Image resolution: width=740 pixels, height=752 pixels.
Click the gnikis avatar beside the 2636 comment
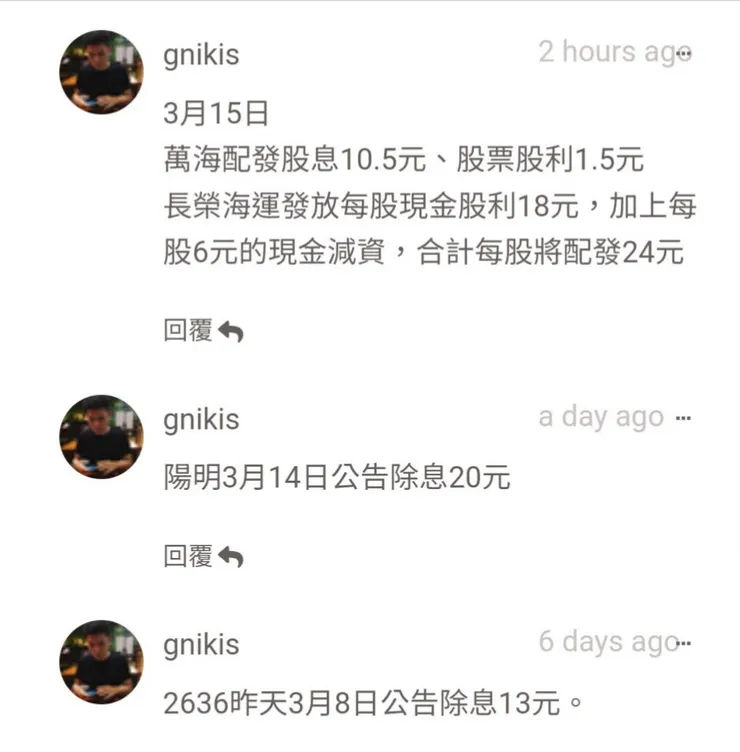click(100, 663)
